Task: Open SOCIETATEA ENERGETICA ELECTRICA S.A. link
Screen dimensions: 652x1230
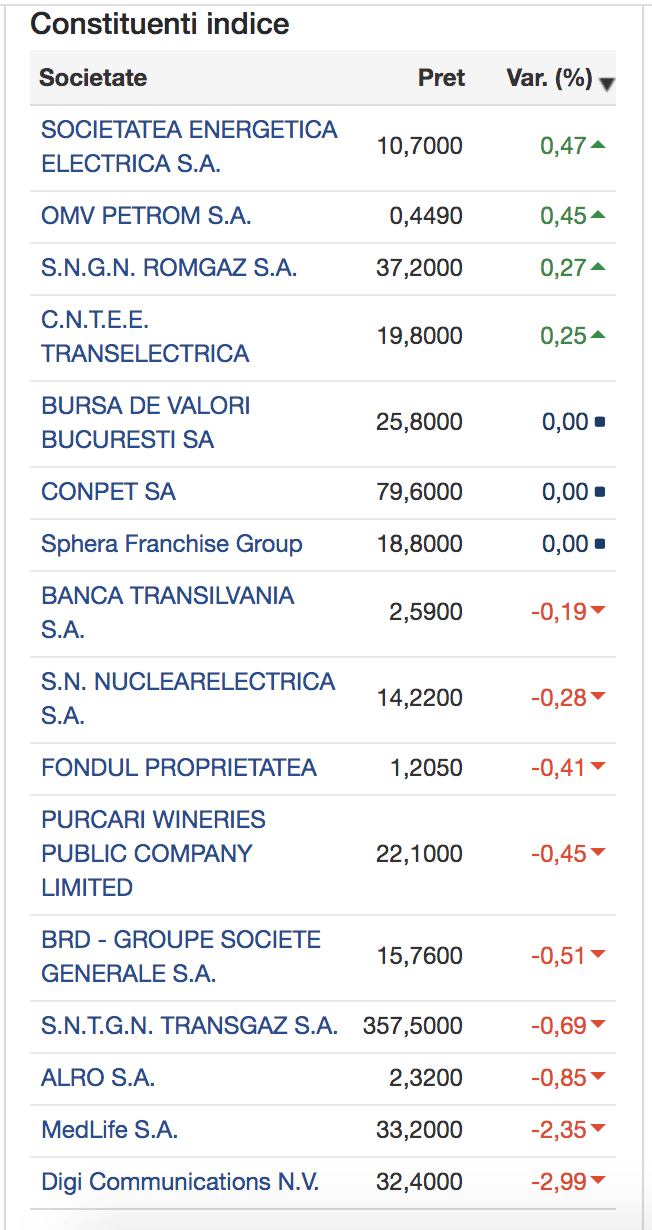Action: pos(189,146)
